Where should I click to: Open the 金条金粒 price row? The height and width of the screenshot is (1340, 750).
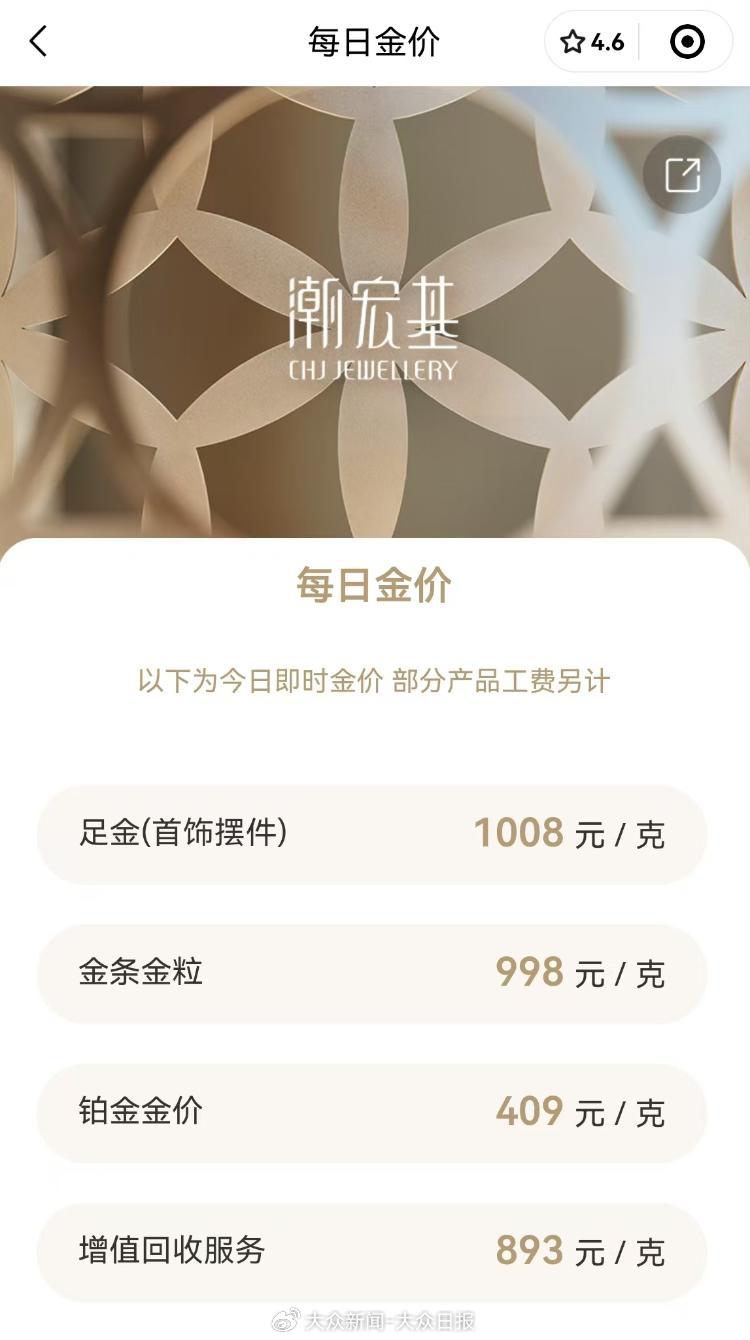(375, 974)
